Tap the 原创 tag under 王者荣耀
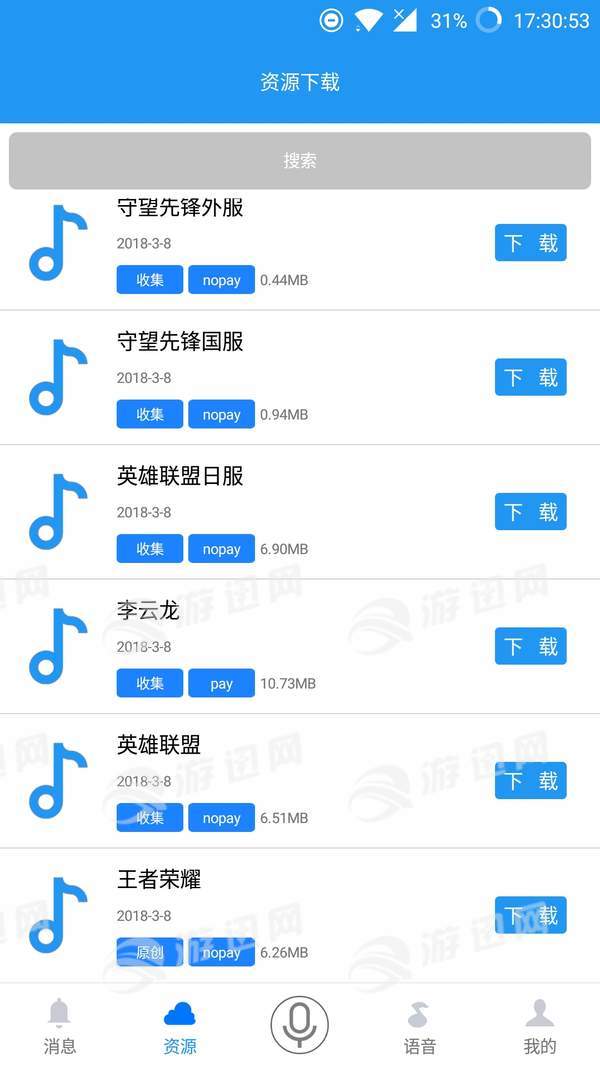The width and height of the screenshot is (600, 1067). pos(150,952)
